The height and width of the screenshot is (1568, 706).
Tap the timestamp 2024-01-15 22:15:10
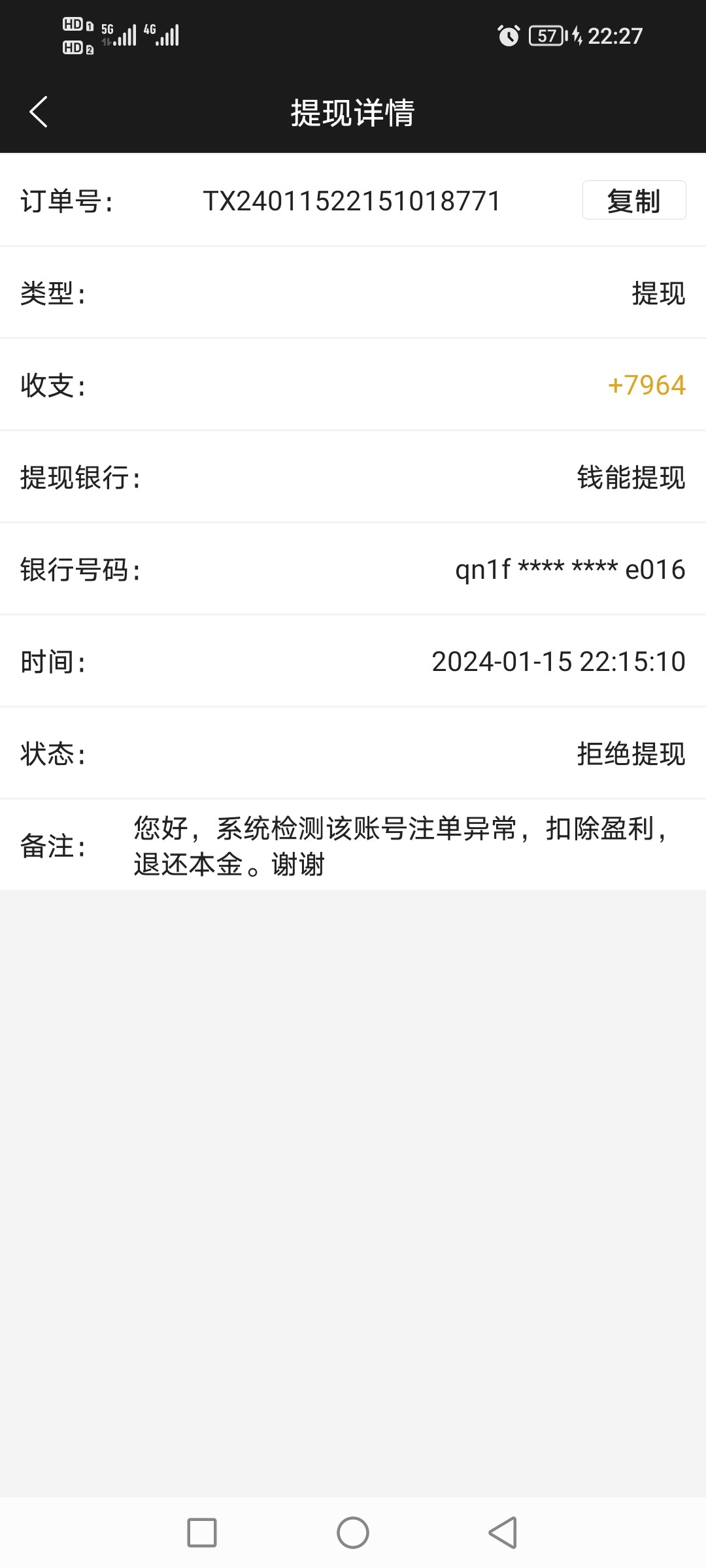pyautogui.click(x=559, y=662)
